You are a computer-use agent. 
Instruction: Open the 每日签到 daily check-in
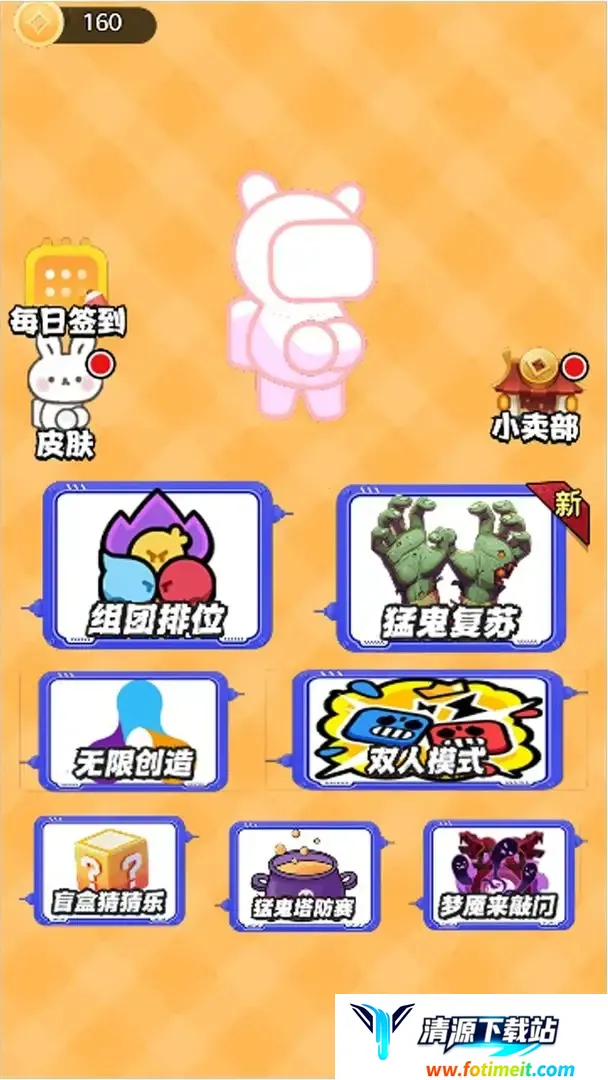pyautogui.click(x=65, y=285)
